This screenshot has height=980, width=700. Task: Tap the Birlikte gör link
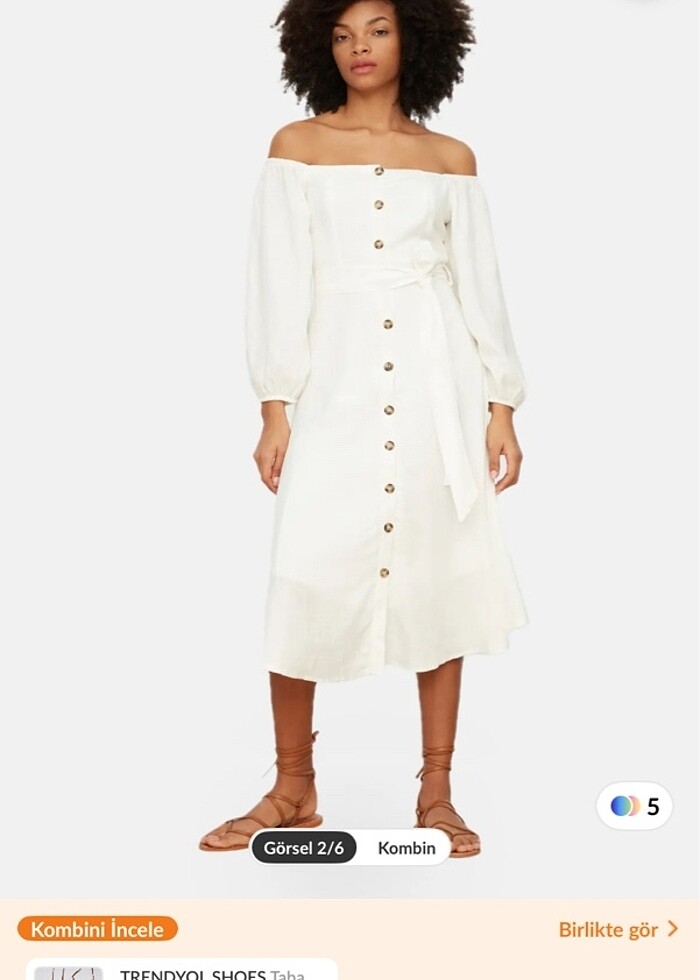[617, 929]
